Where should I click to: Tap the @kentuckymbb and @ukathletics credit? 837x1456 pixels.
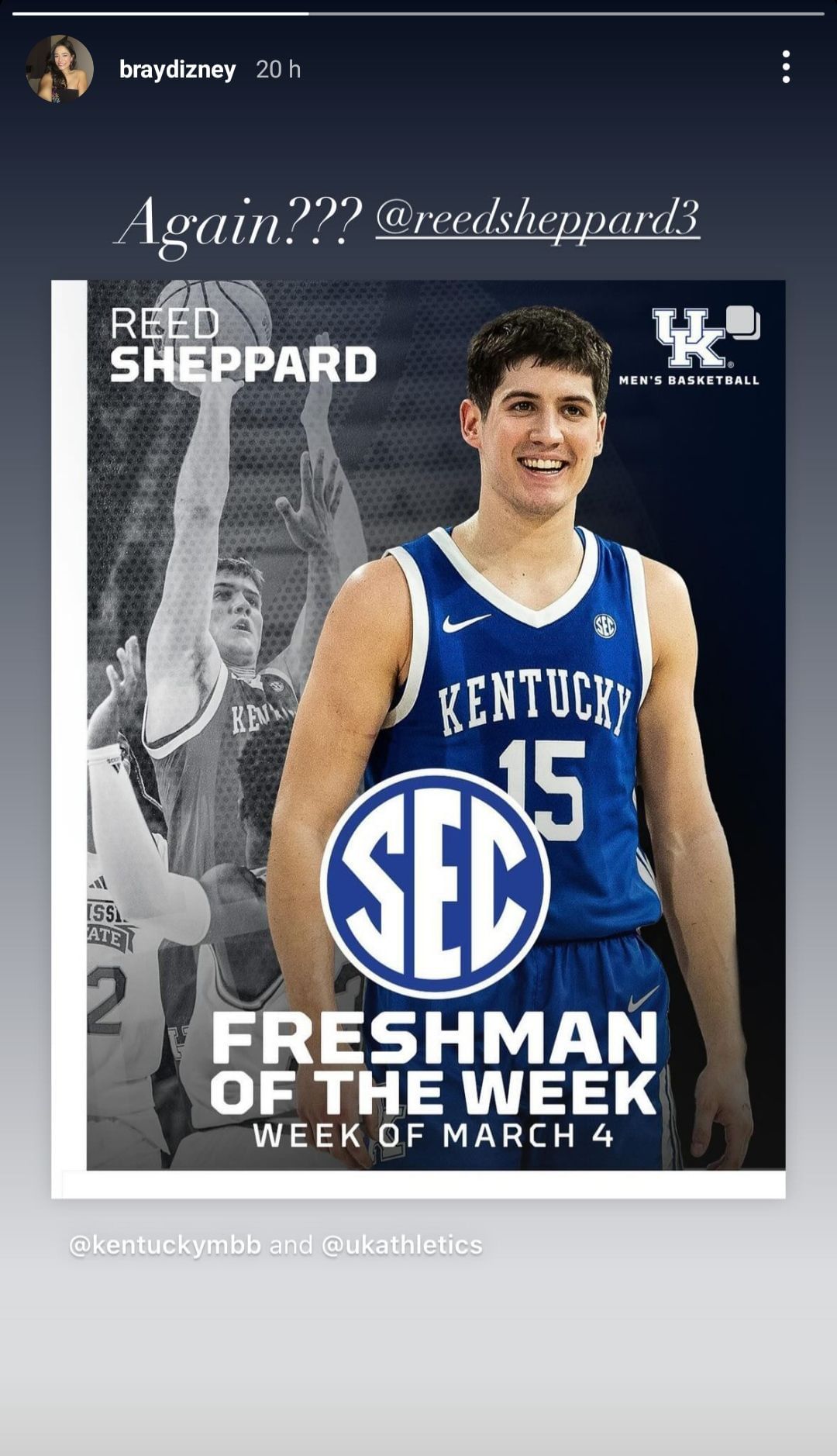pos(275,1244)
